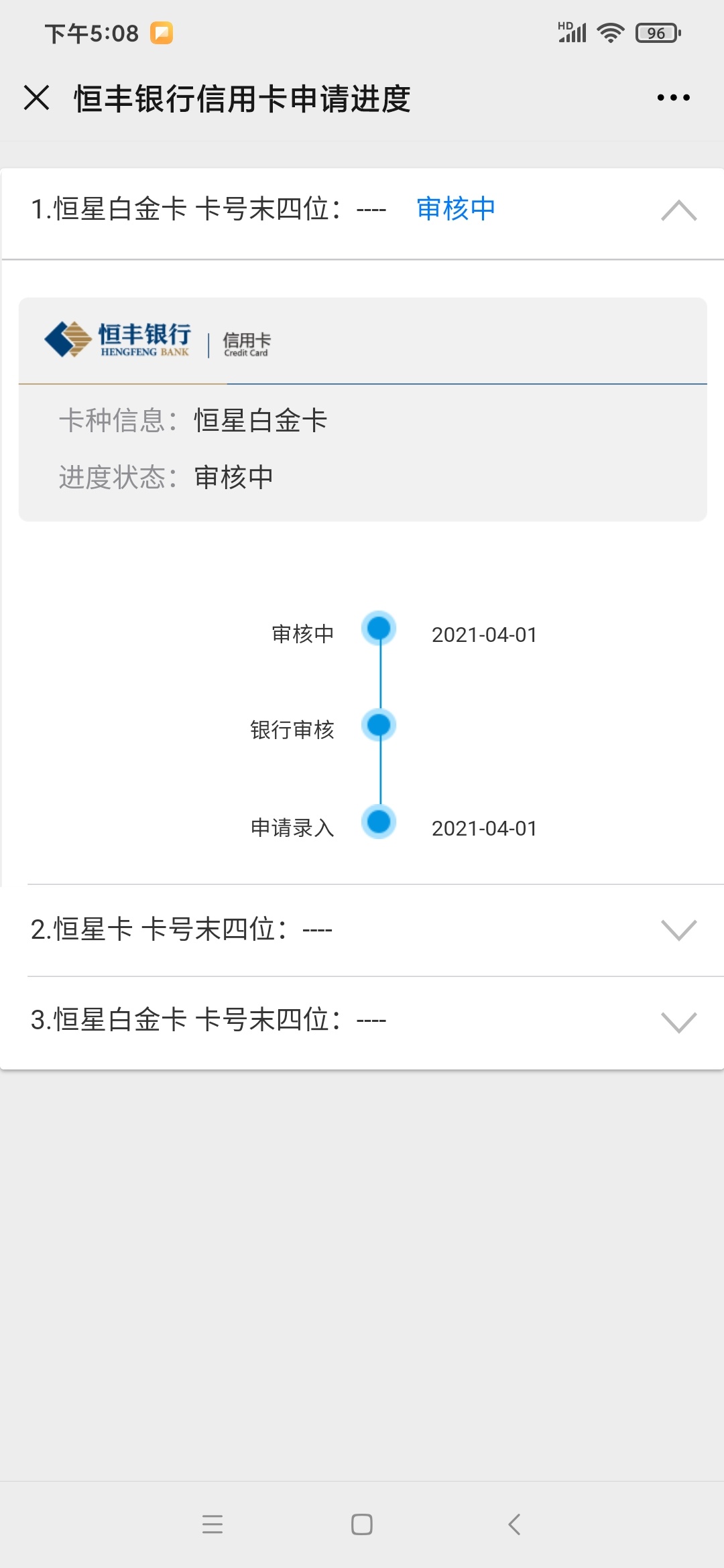Viewport: 724px width, 1568px height.
Task: Go to the system home screen
Action: click(362, 1524)
